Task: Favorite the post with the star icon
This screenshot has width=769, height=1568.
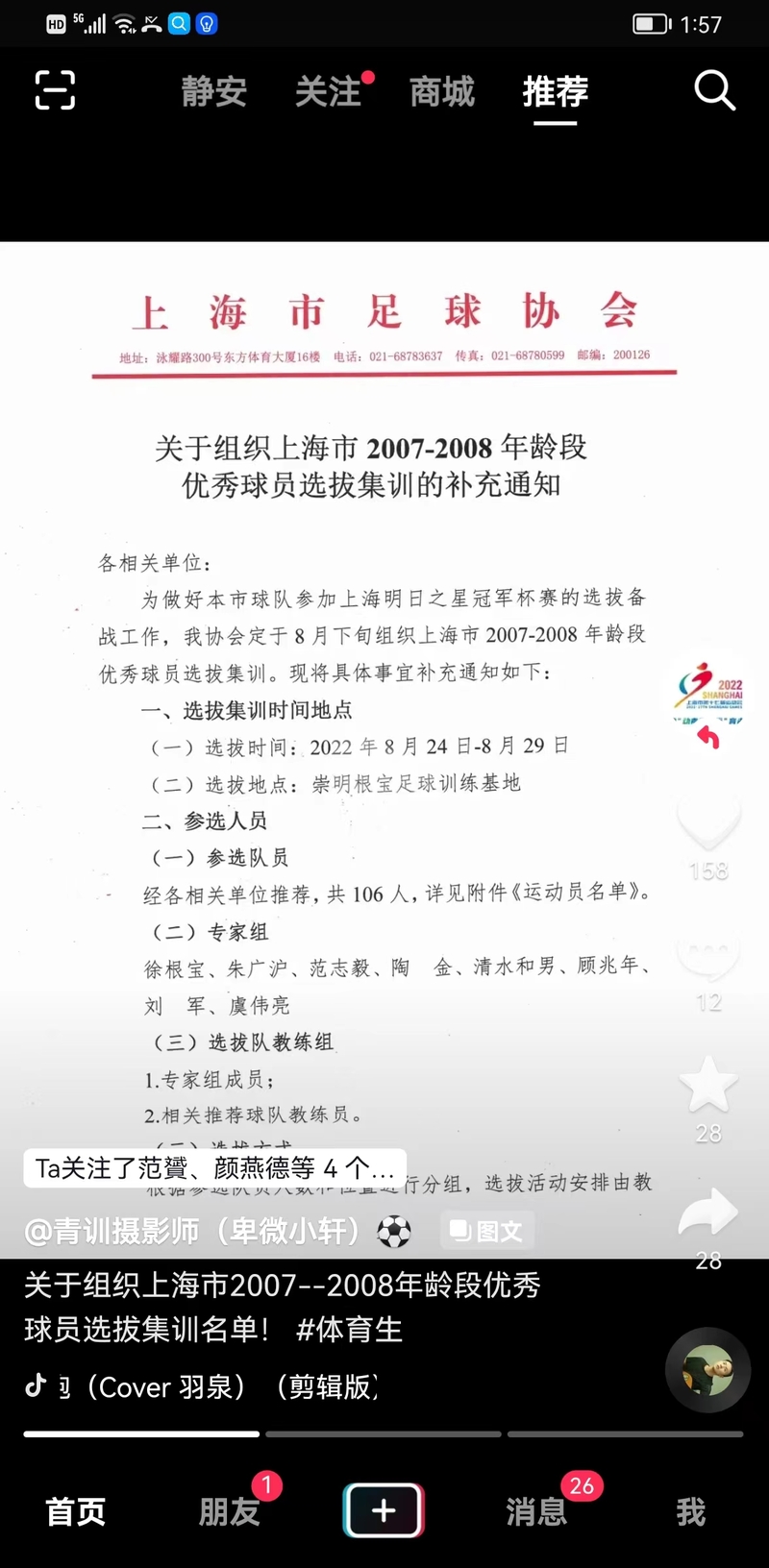Action: pyautogui.click(x=708, y=1083)
